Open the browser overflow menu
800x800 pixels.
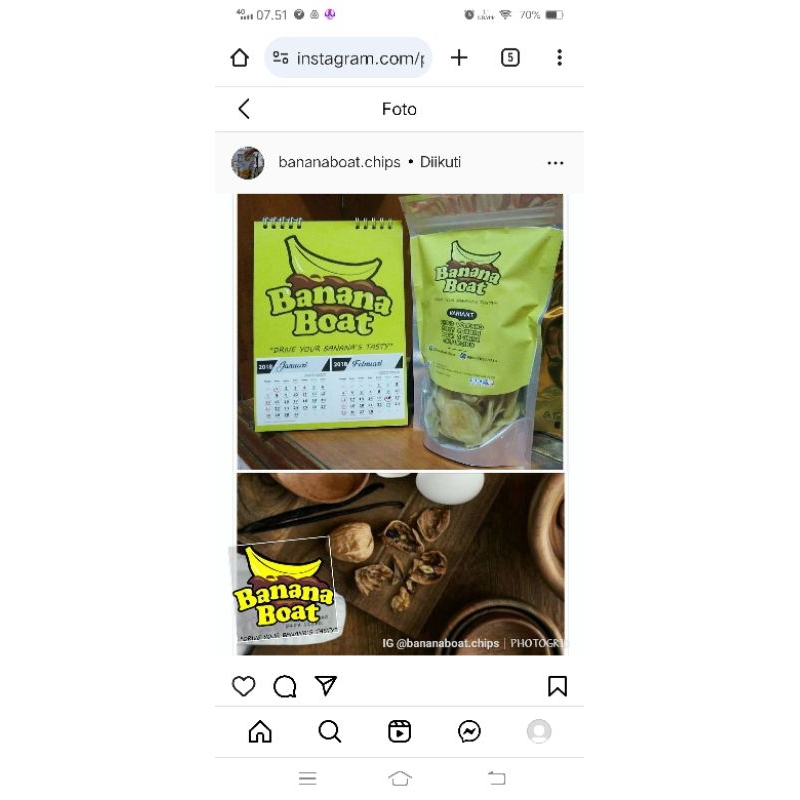[559, 58]
